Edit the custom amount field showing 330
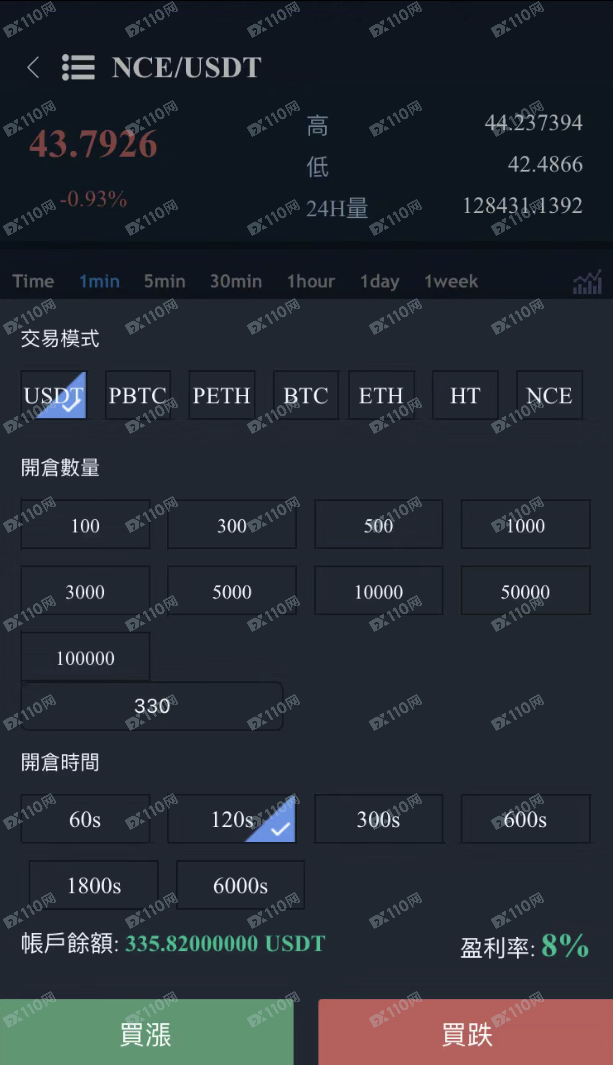This screenshot has width=613, height=1065. tap(152, 706)
